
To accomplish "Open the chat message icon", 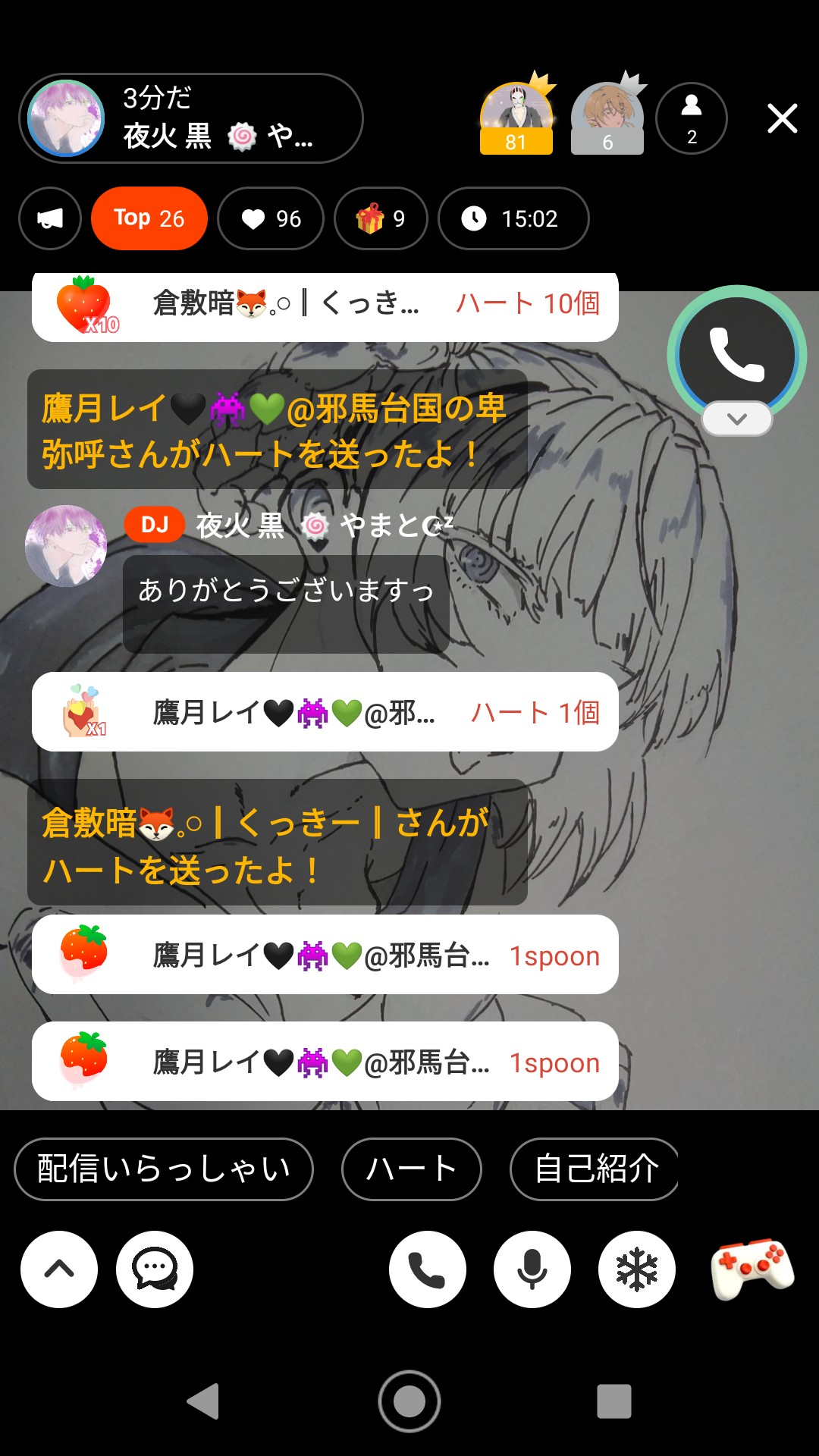I will pyautogui.click(x=154, y=1270).
